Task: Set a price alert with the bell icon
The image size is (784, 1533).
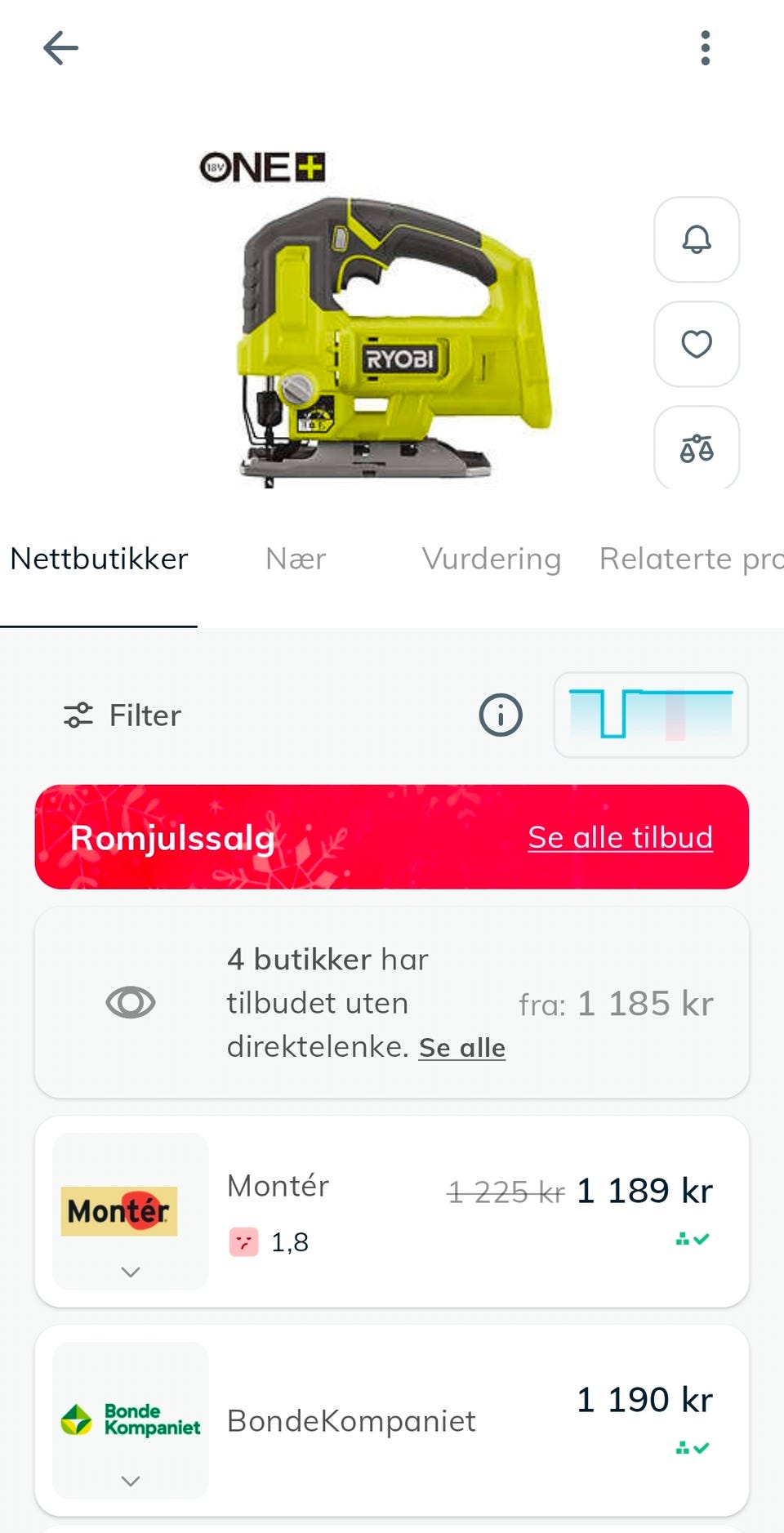Action: pyautogui.click(x=696, y=239)
